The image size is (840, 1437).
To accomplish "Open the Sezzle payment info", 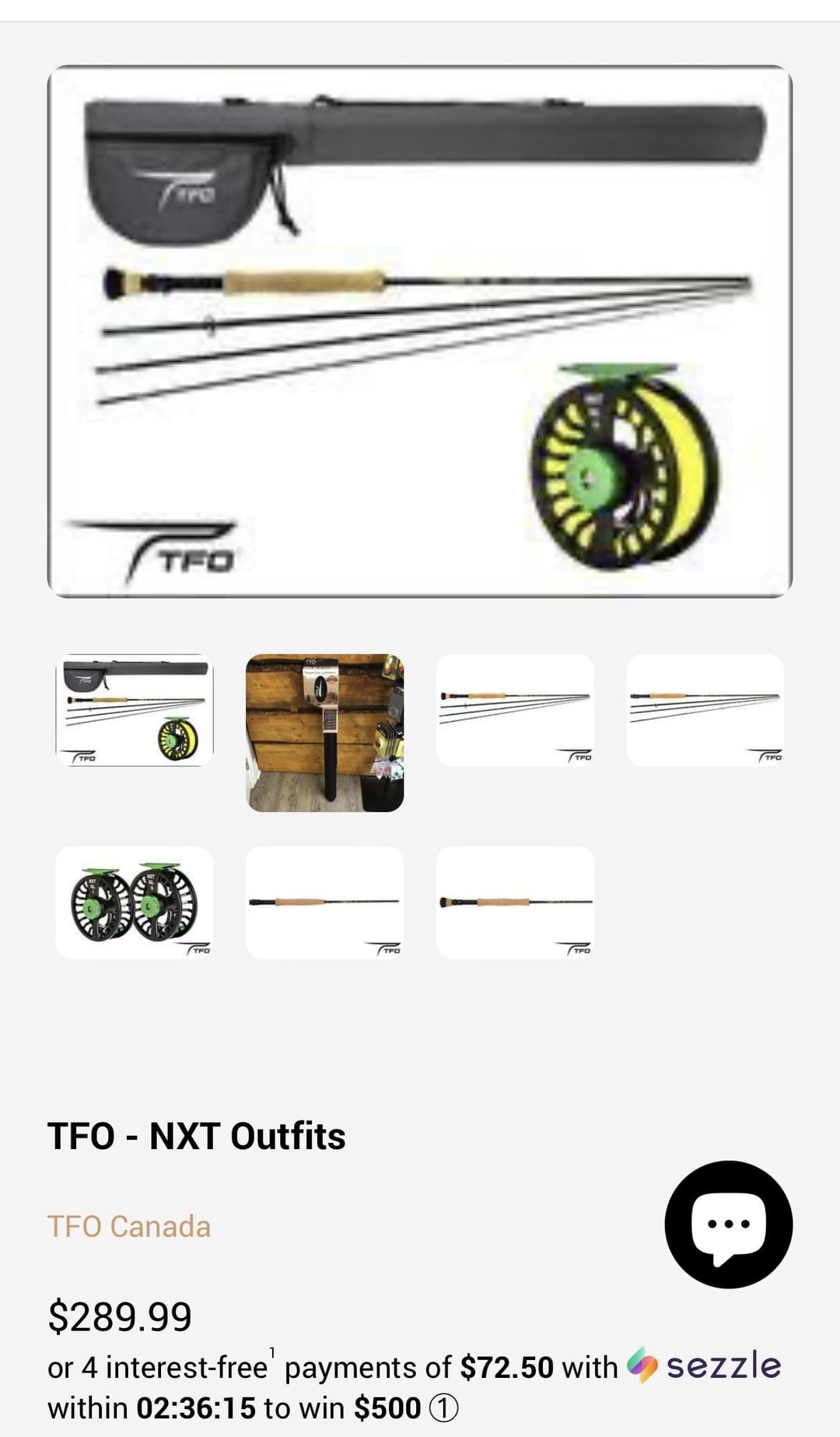I will click(x=704, y=1366).
